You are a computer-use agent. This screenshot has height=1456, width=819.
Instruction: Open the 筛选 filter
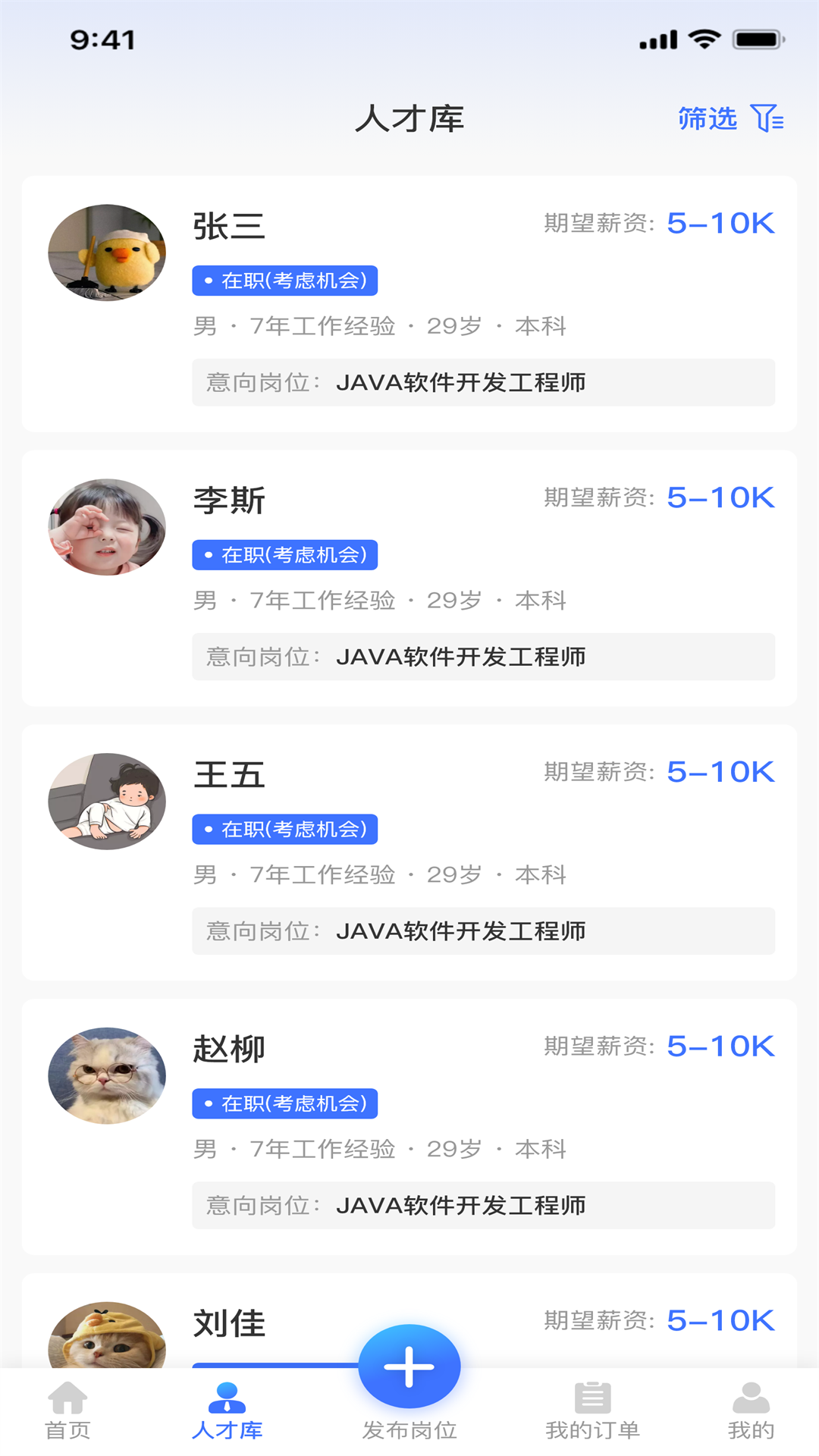coord(730,119)
